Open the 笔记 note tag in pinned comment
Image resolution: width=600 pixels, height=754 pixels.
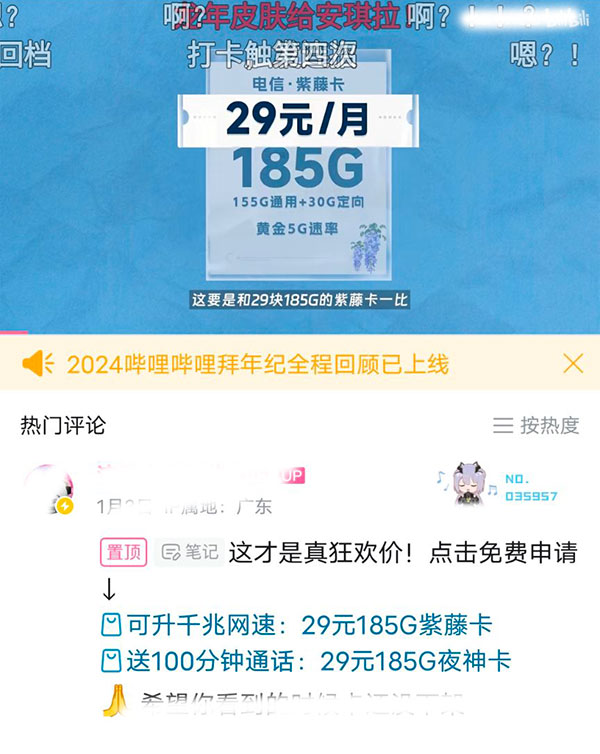189,552
